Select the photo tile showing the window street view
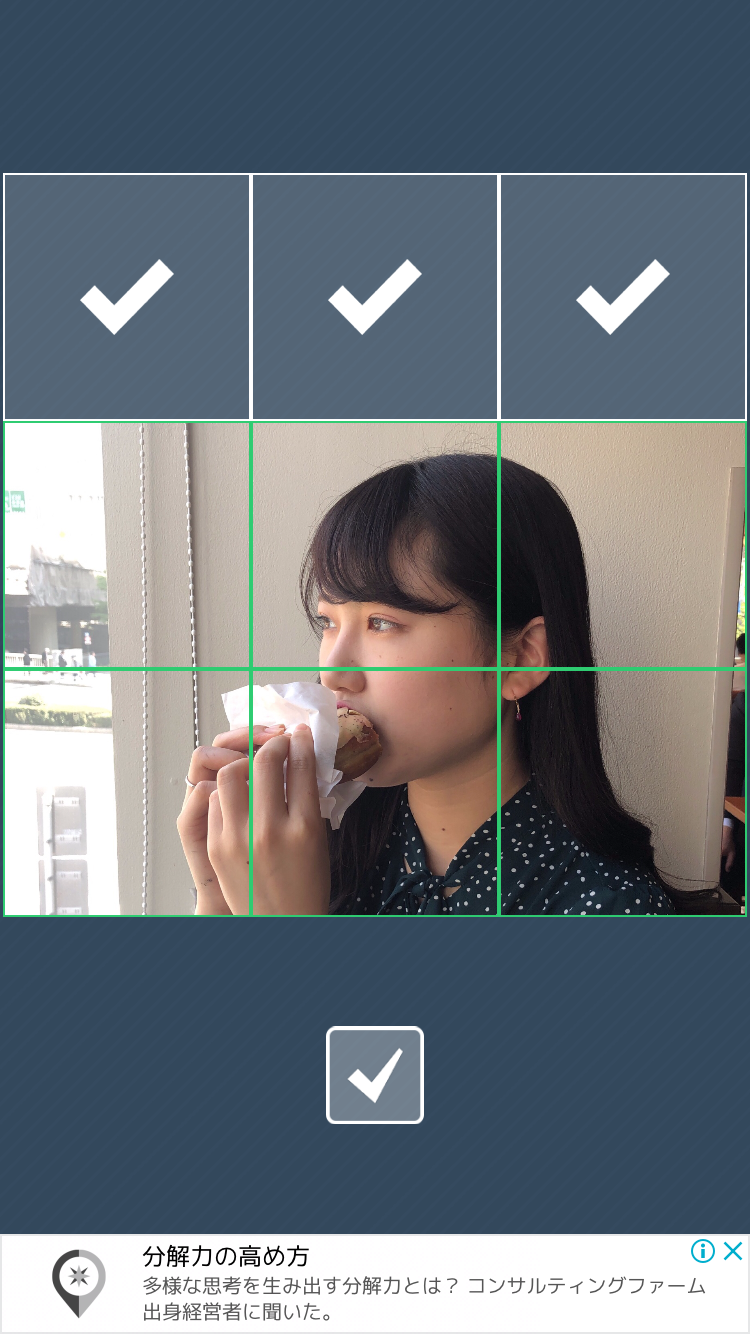750x1334 pixels. (x=127, y=545)
